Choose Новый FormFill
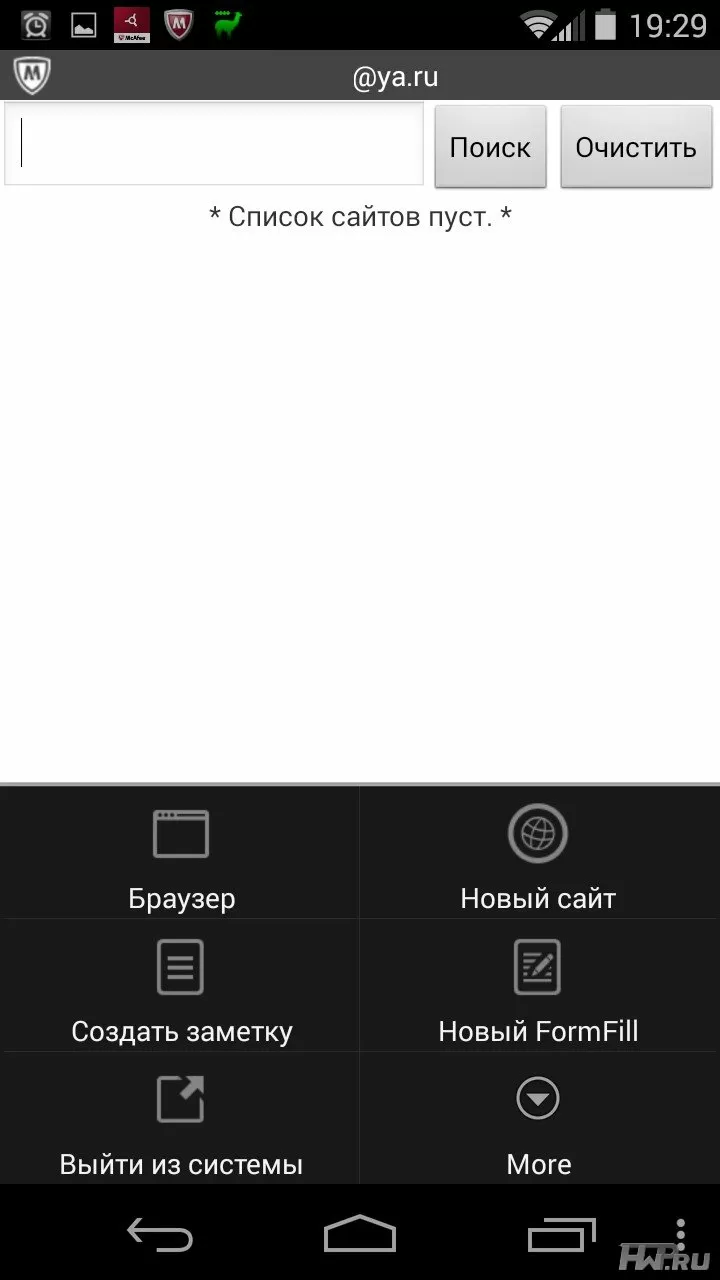The width and height of the screenshot is (720, 1280). coord(539,986)
